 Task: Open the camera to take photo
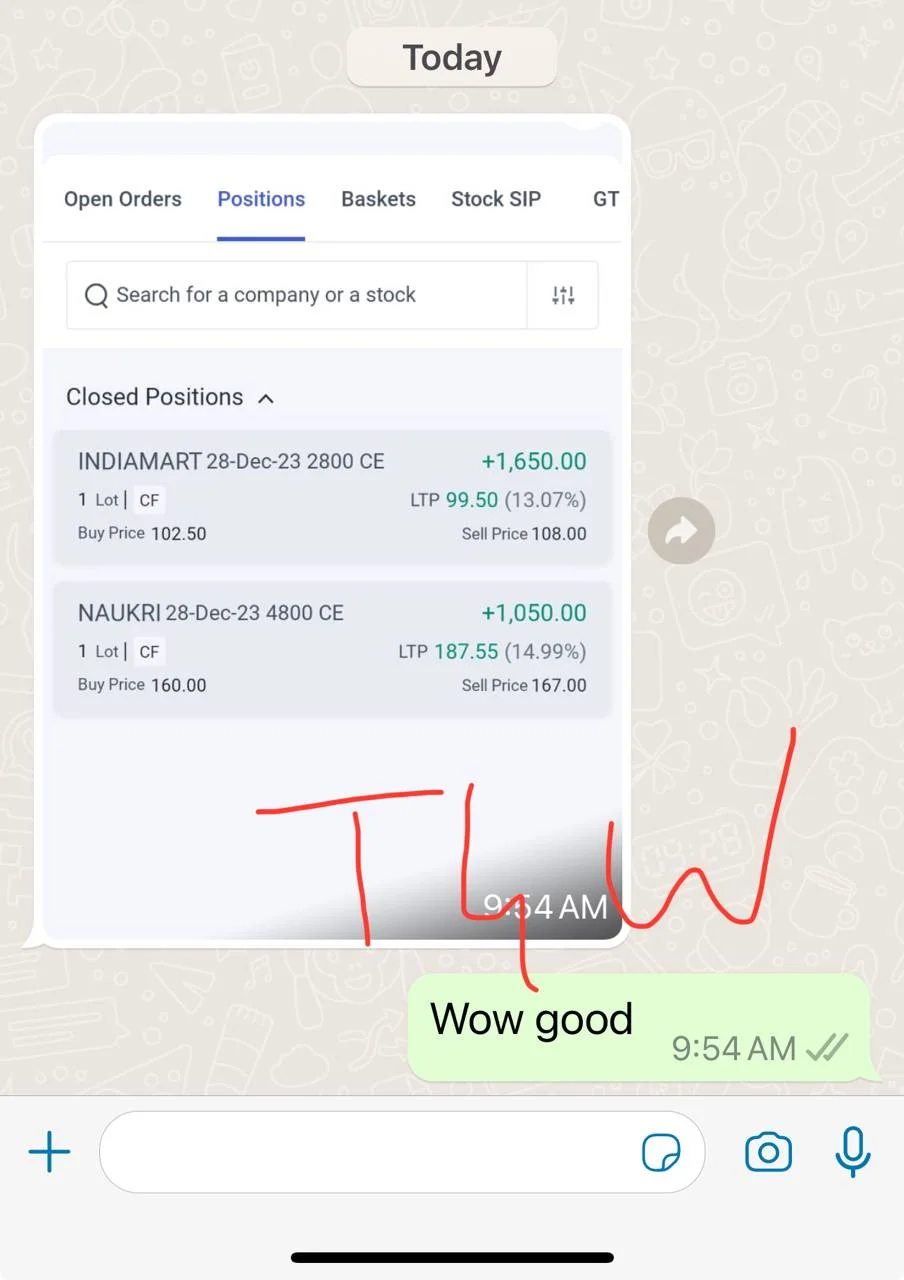pos(768,1153)
